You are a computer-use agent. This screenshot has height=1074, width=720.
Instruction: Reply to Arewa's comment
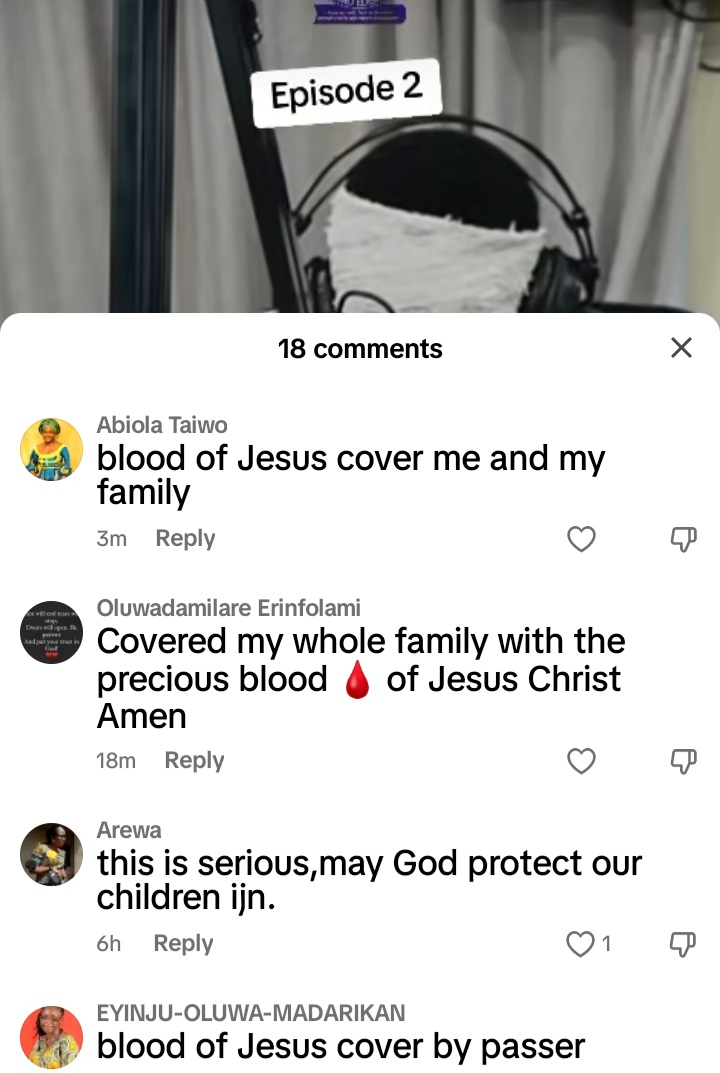click(183, 943)
